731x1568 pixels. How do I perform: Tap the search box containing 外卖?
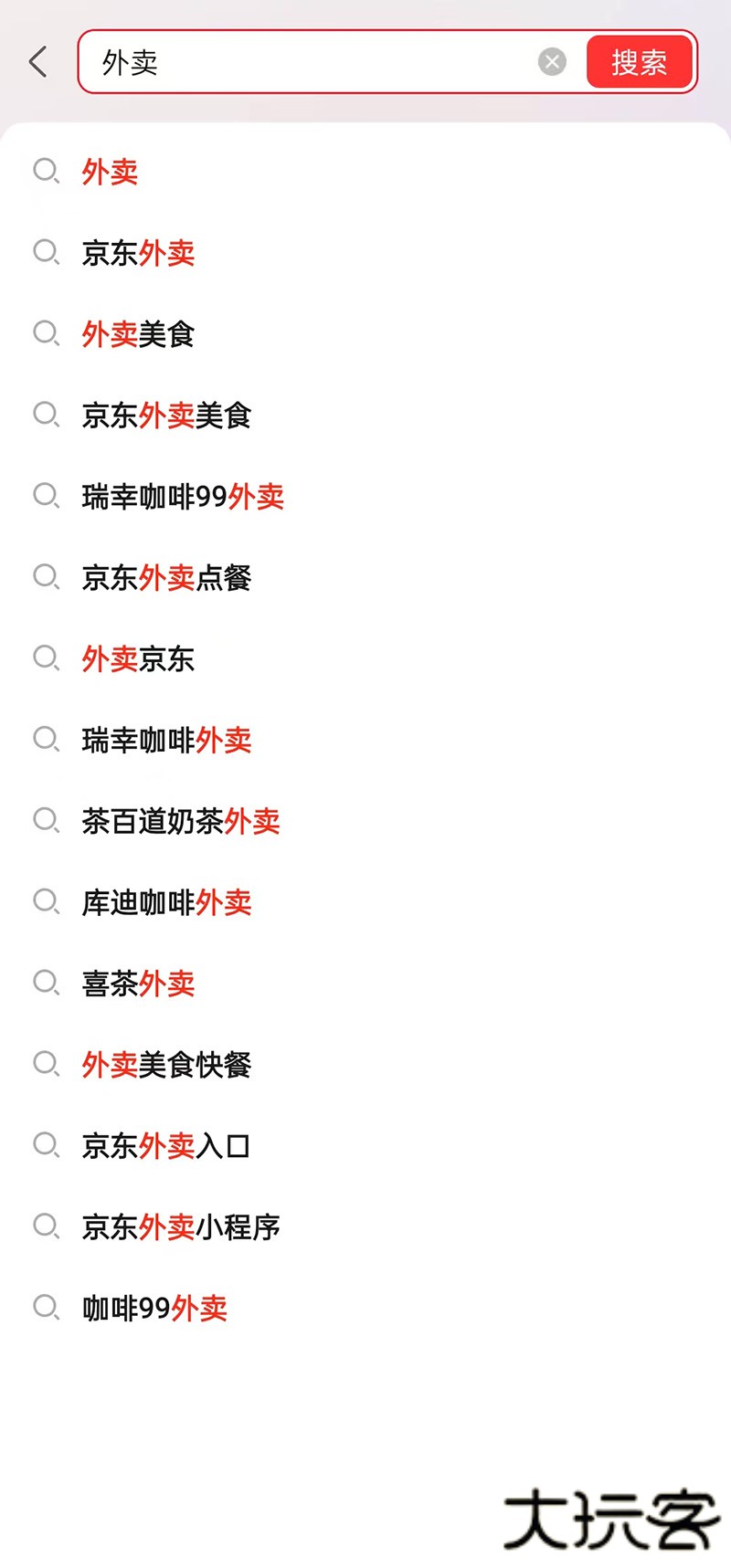click(311, 62)
